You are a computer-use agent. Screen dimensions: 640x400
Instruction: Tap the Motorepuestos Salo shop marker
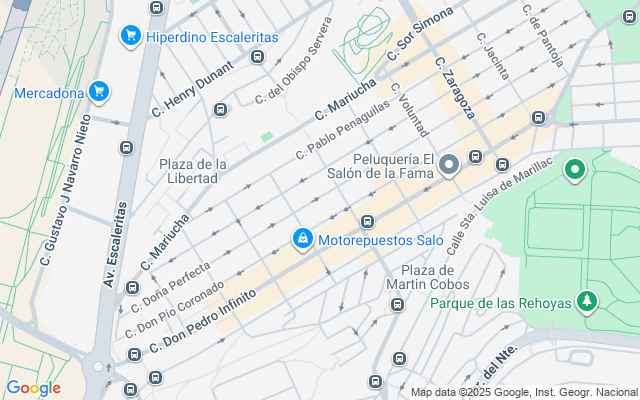point(302,240)
